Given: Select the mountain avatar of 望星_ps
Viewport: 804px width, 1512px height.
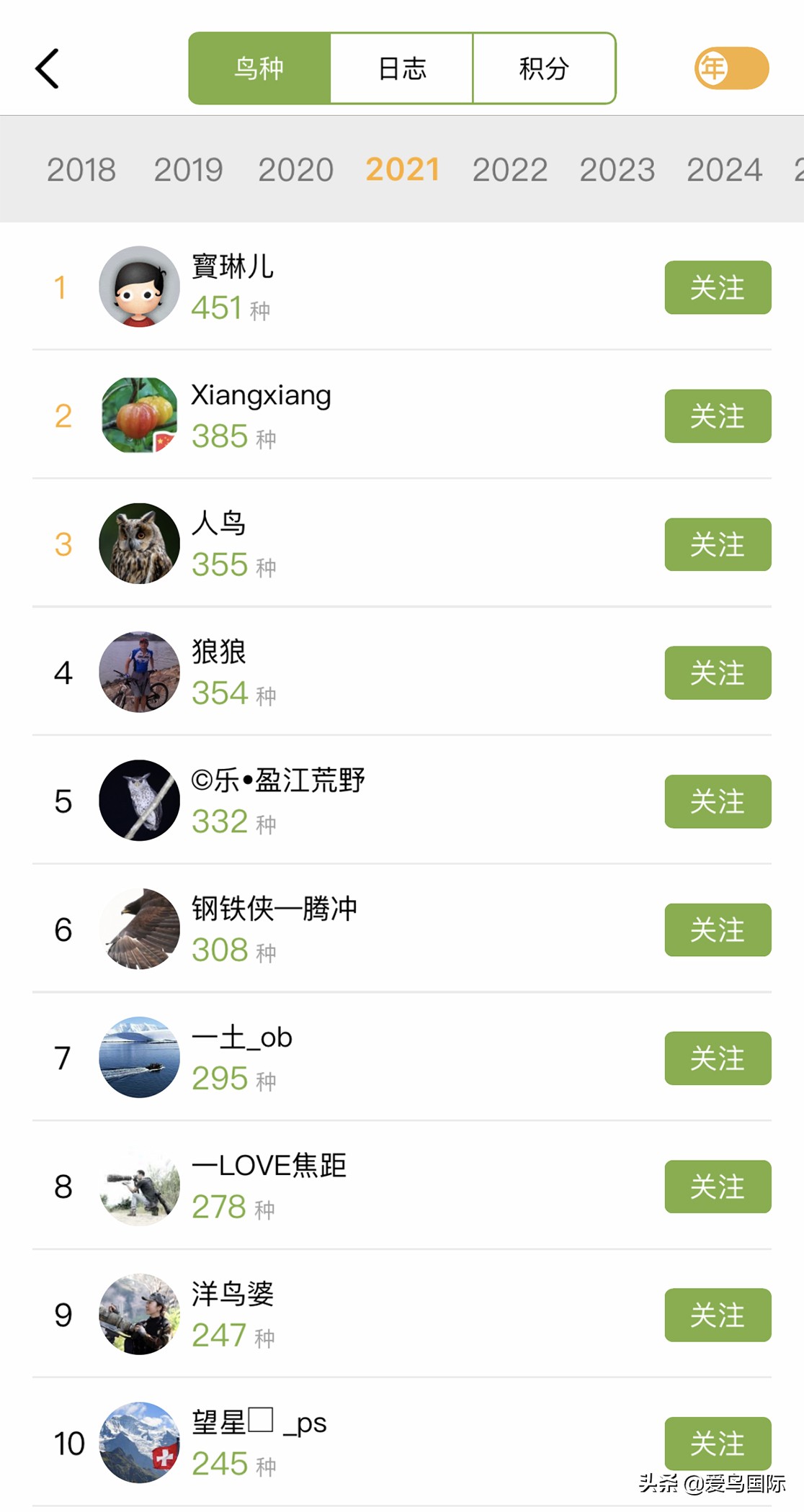Looking at the screenshot, I should [139, 1442].
